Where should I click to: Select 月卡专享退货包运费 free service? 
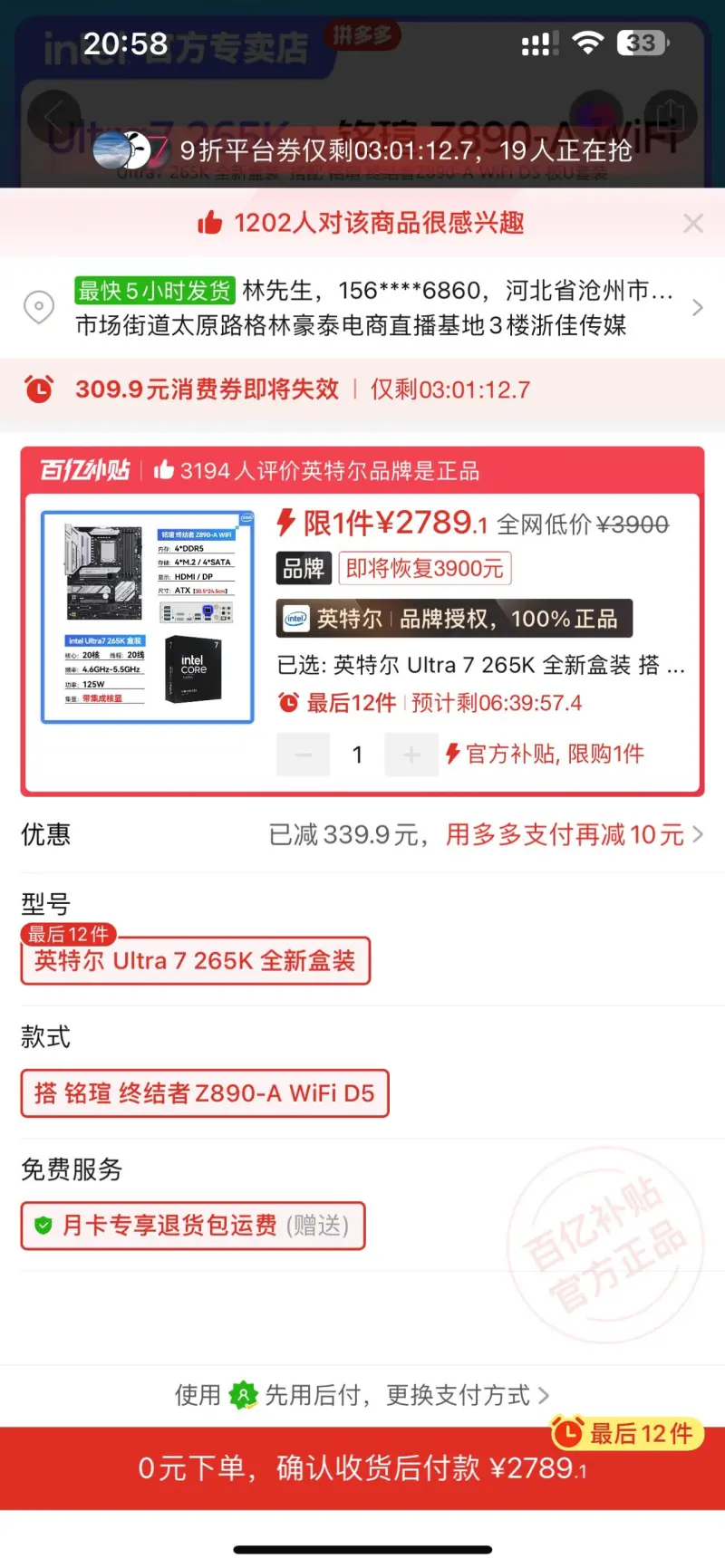pos(193,1226)
